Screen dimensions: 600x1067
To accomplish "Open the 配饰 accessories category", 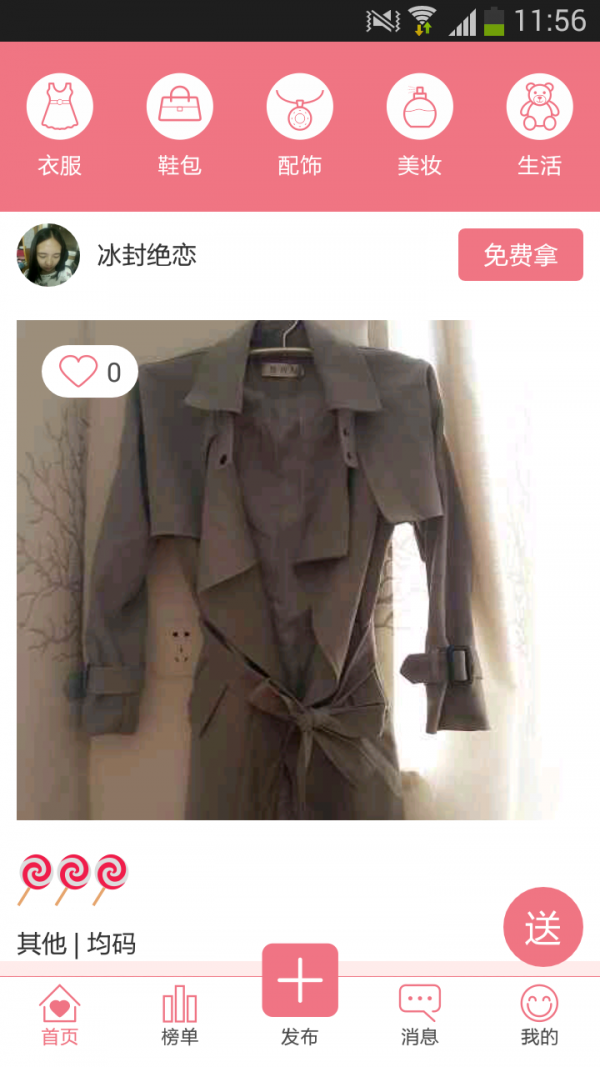I will click(x=300, y=125).
